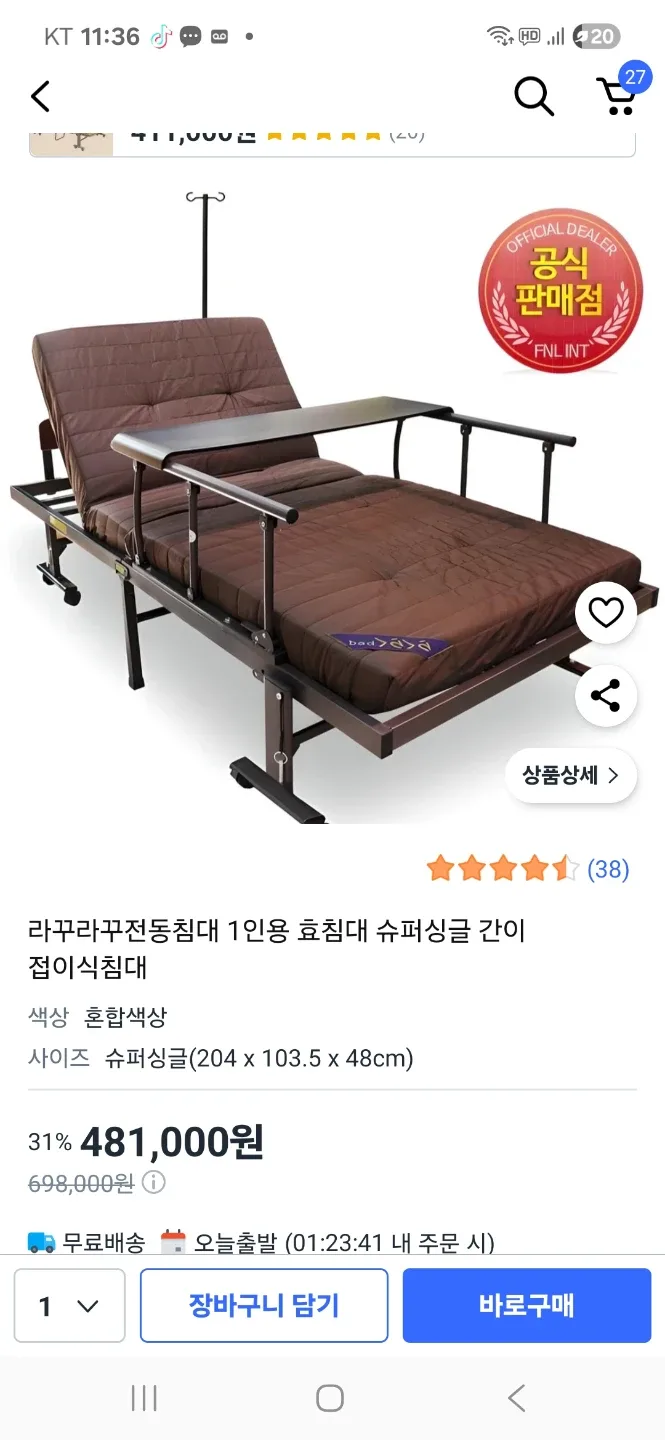The image size is (665, 1440).
Task: Open the quantity dropdown
Action: point(69,1306)
